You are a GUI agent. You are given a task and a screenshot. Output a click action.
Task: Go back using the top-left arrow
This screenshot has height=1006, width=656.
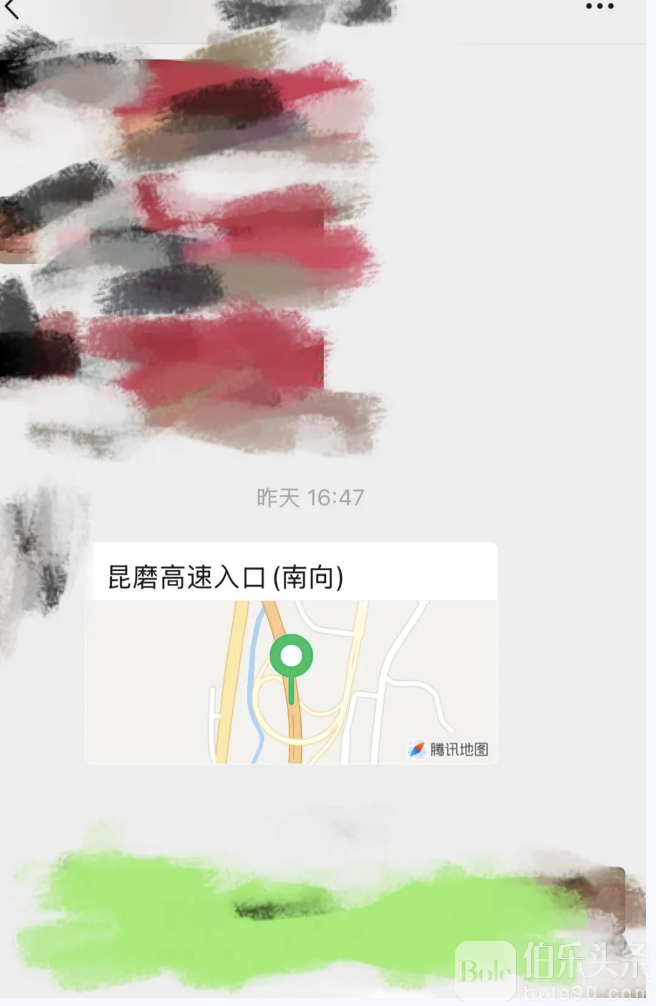12,8
